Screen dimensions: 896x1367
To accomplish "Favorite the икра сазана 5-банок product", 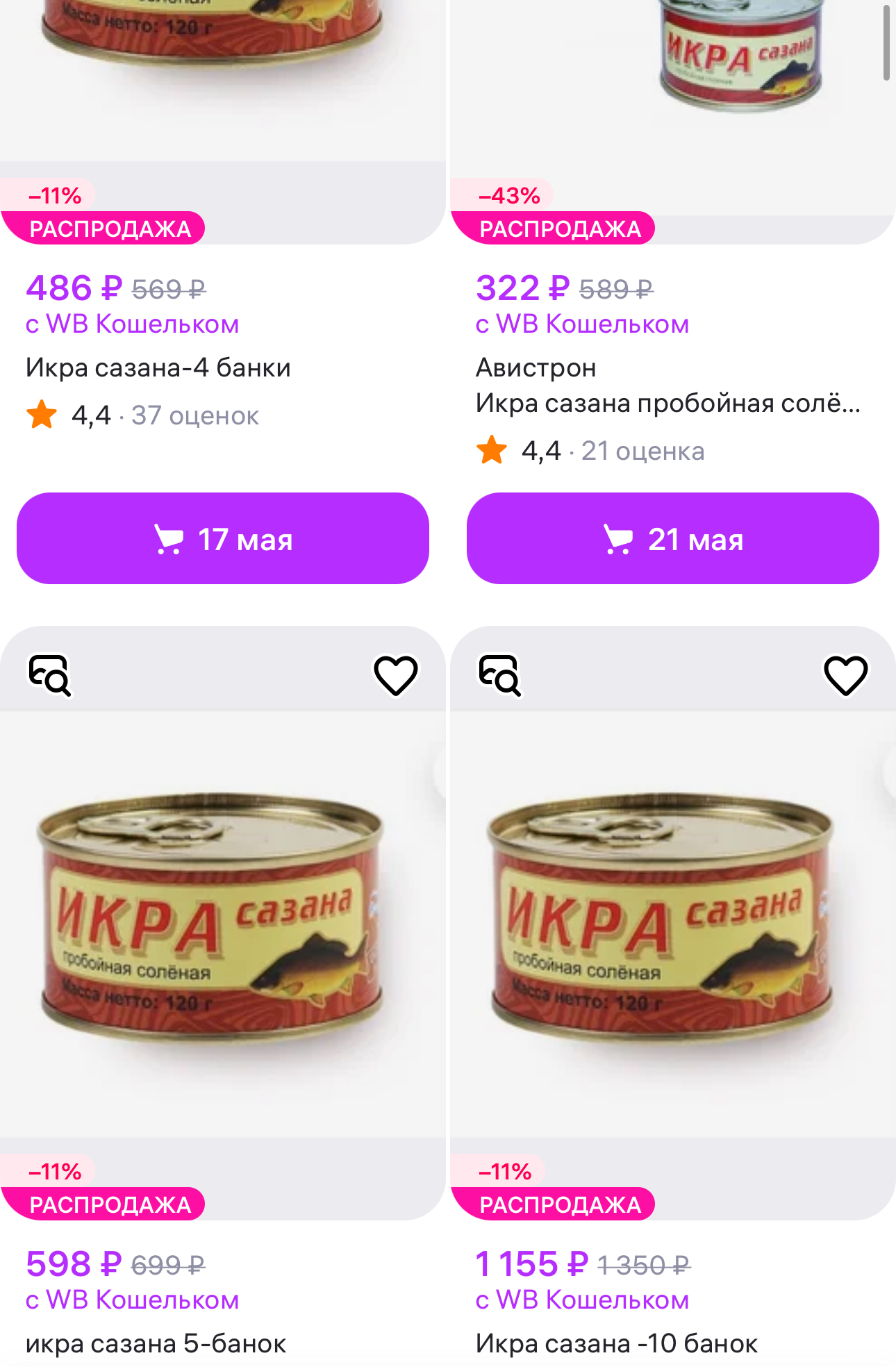I will (x=395, y=675).
